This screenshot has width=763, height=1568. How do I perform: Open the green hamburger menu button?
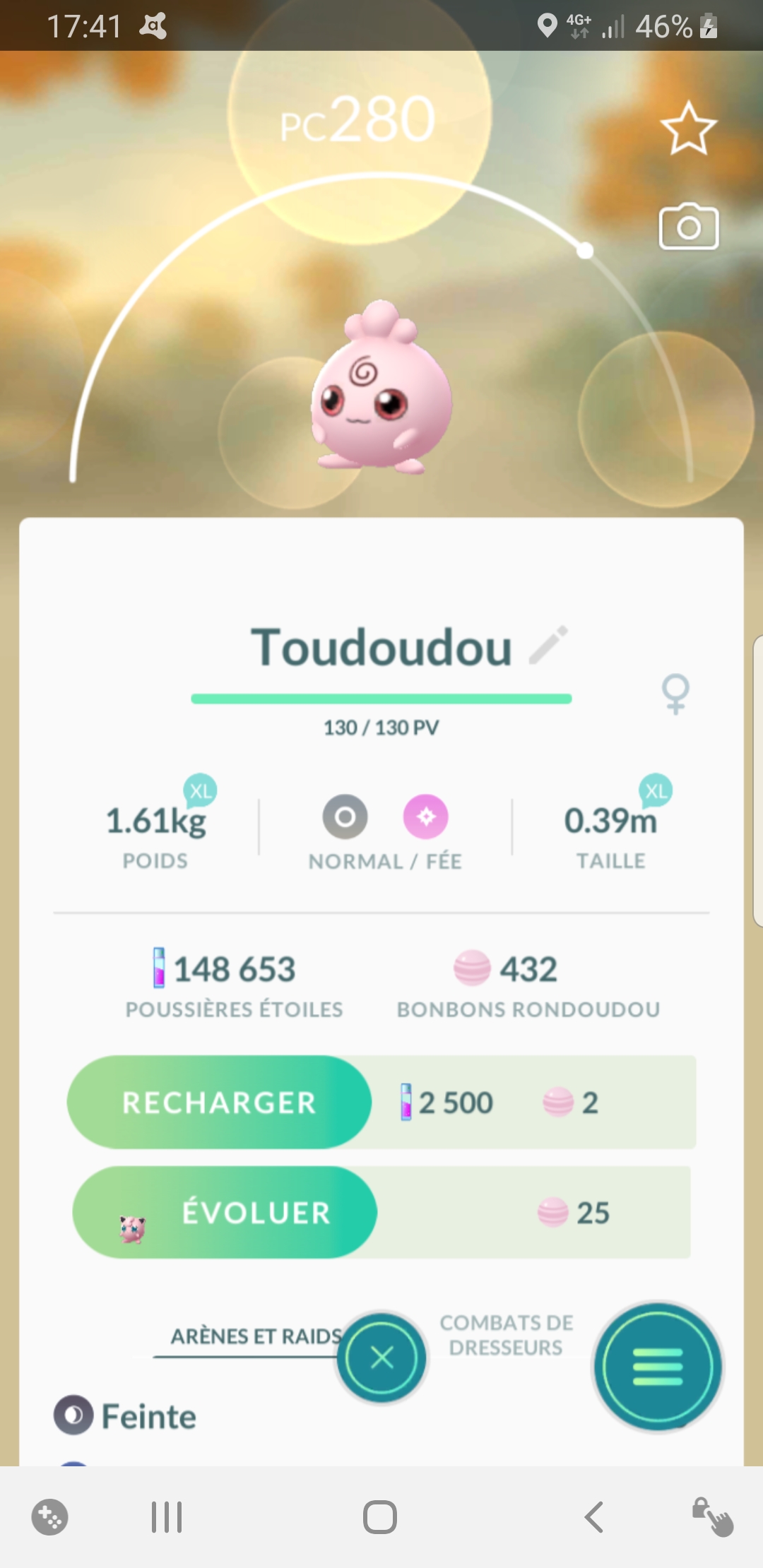tap(658, 1367)
